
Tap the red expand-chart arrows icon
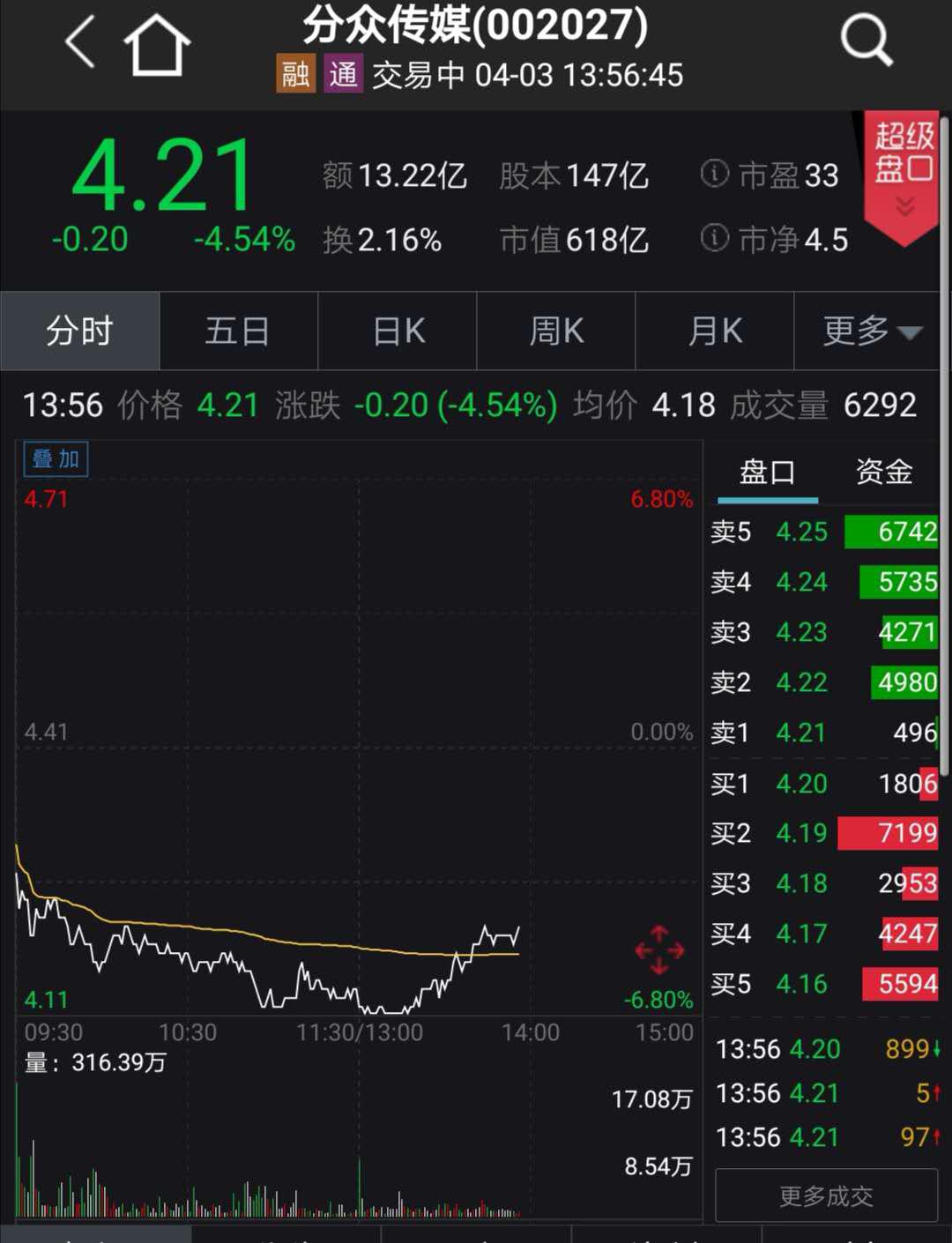pos(659,950)
